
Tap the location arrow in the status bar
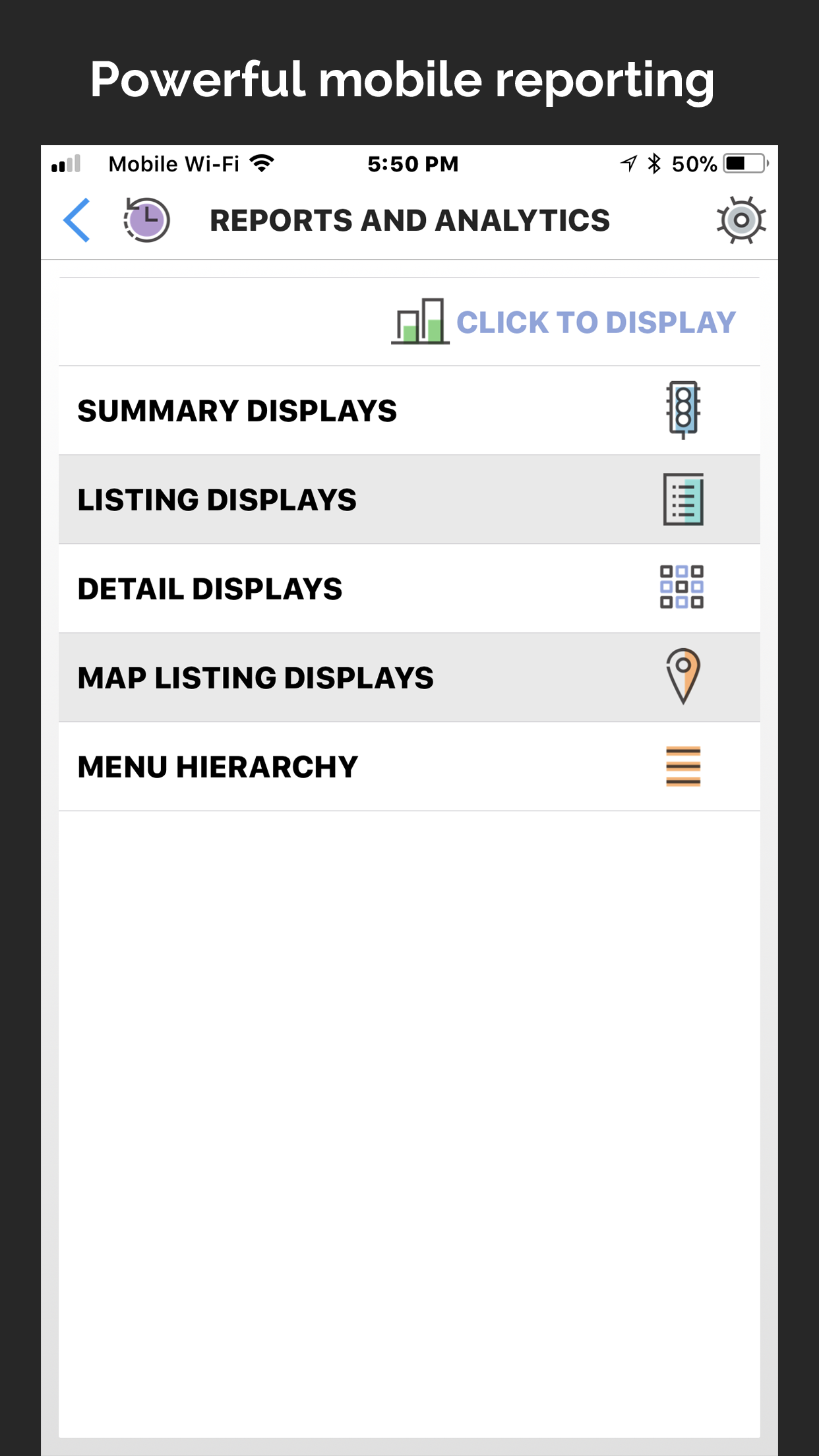(628, 162)
